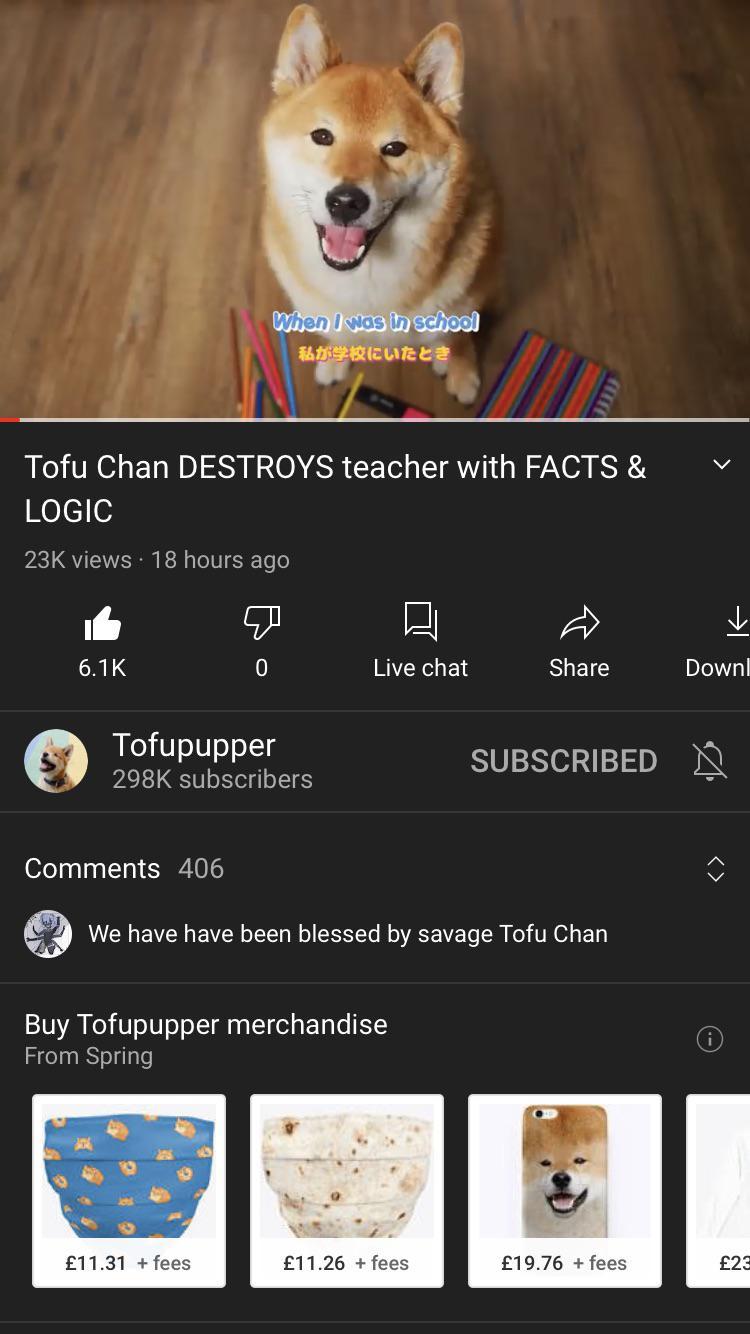Viewport: 750px width, 1334px height.
Task: Expand the video description chevron
Action: (721, 465)
